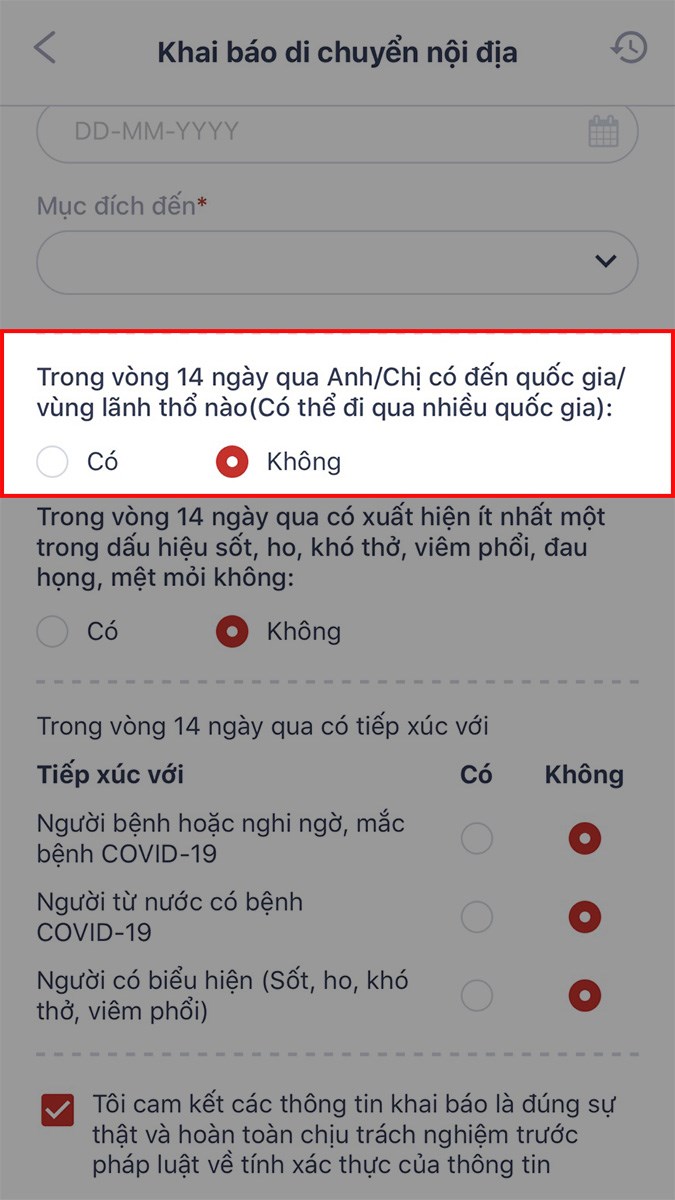Open the declaration history icon

629,49
